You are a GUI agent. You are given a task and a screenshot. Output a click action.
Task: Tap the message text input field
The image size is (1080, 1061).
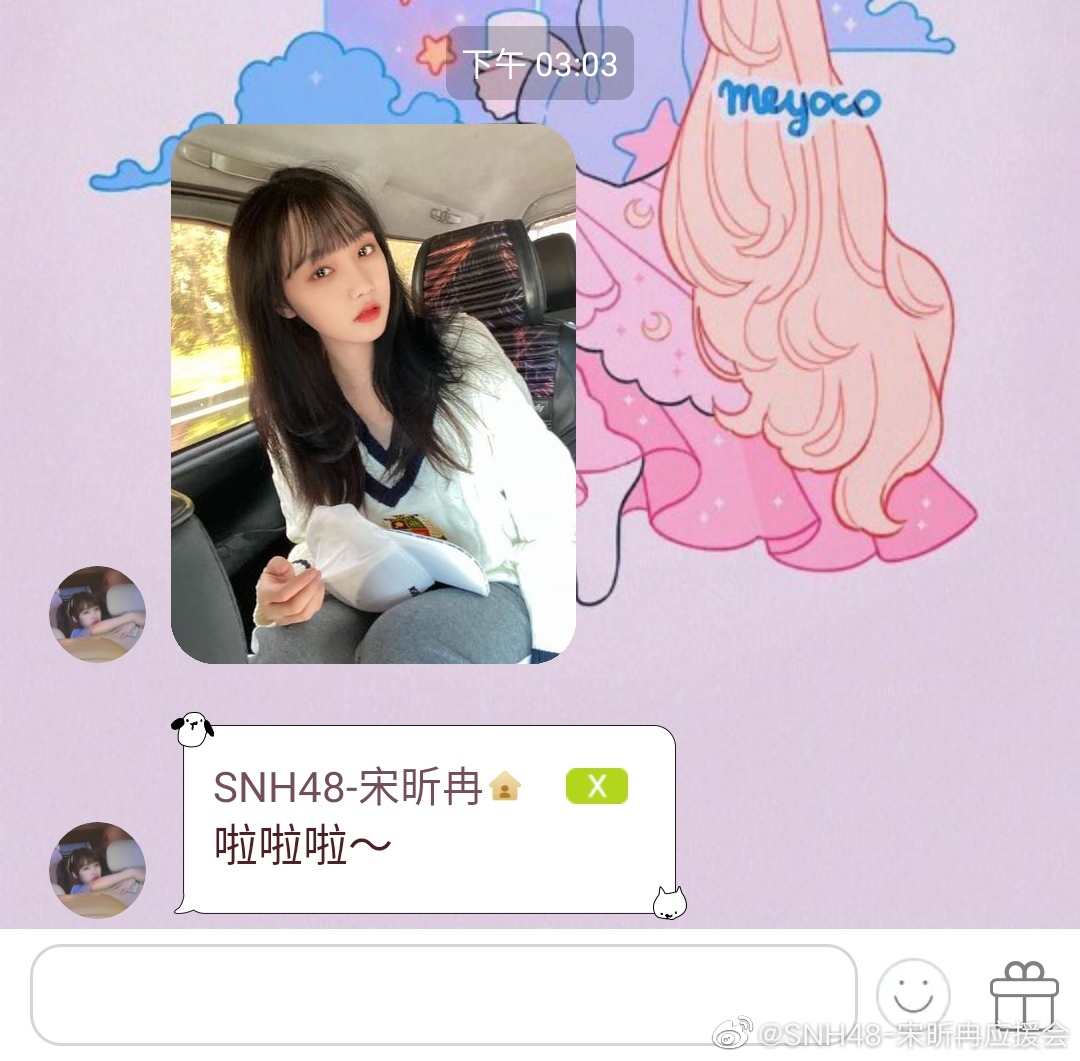[x=443, y=994]
